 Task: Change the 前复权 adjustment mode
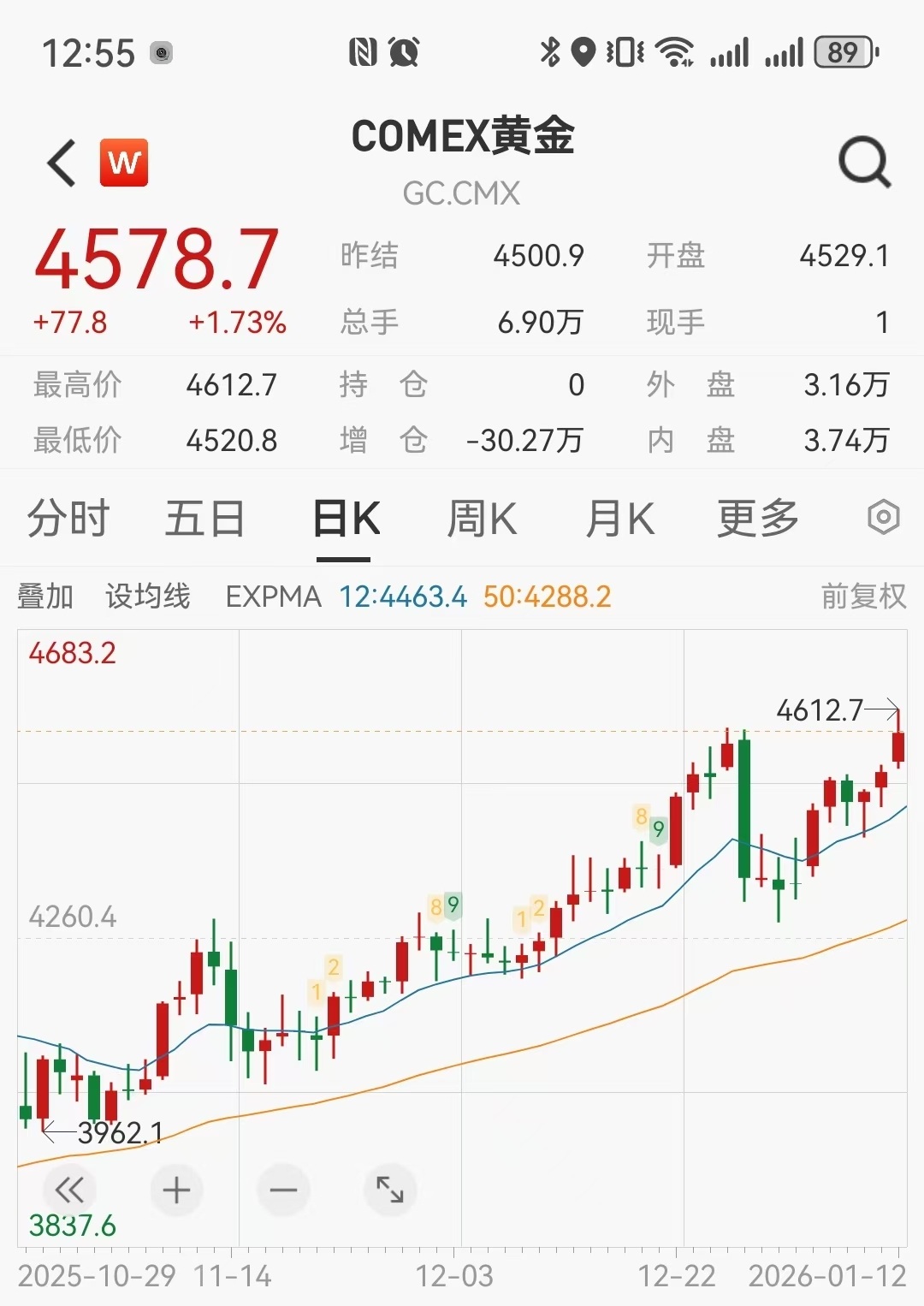(862, 597)
